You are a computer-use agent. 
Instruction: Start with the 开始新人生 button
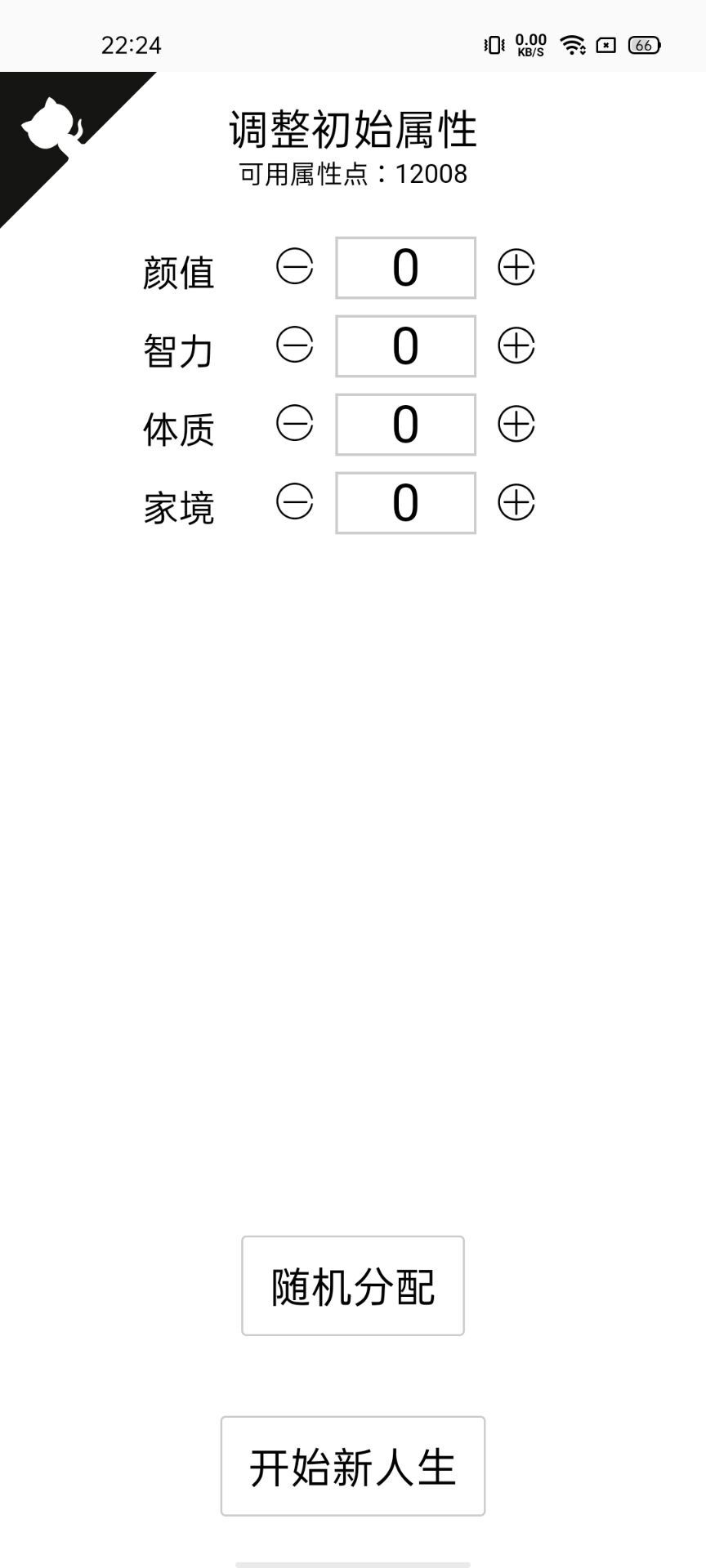[x=353, y=1466]
